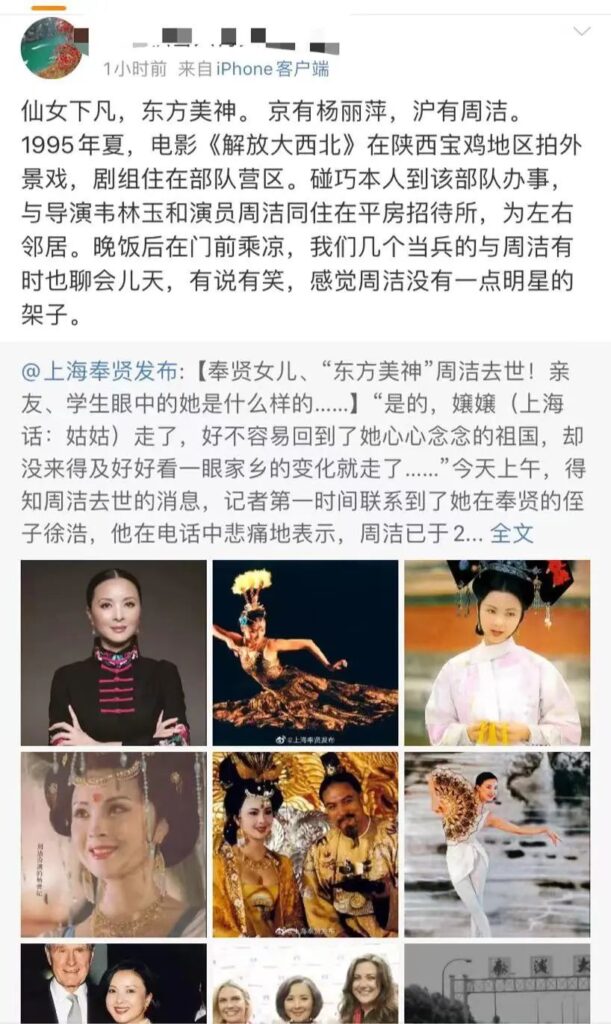Open the post author's profile avatar
The height and width of the screenshot is (1024, 611).
click(54, 48)
